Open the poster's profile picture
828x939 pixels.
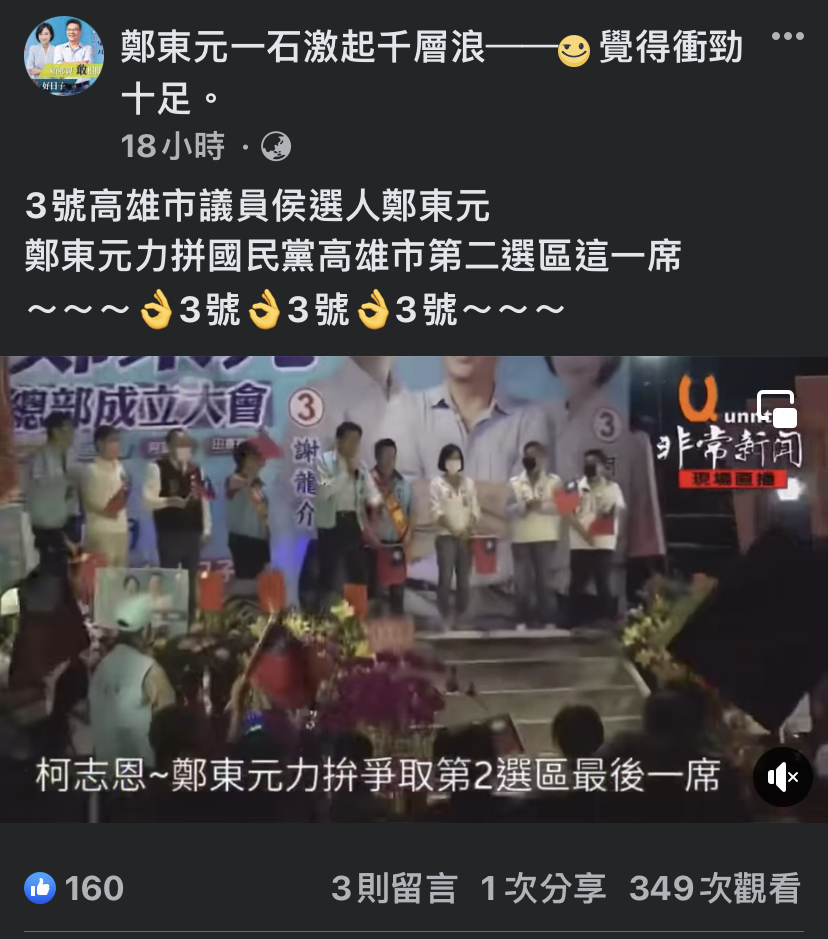[x=63, y=56]
